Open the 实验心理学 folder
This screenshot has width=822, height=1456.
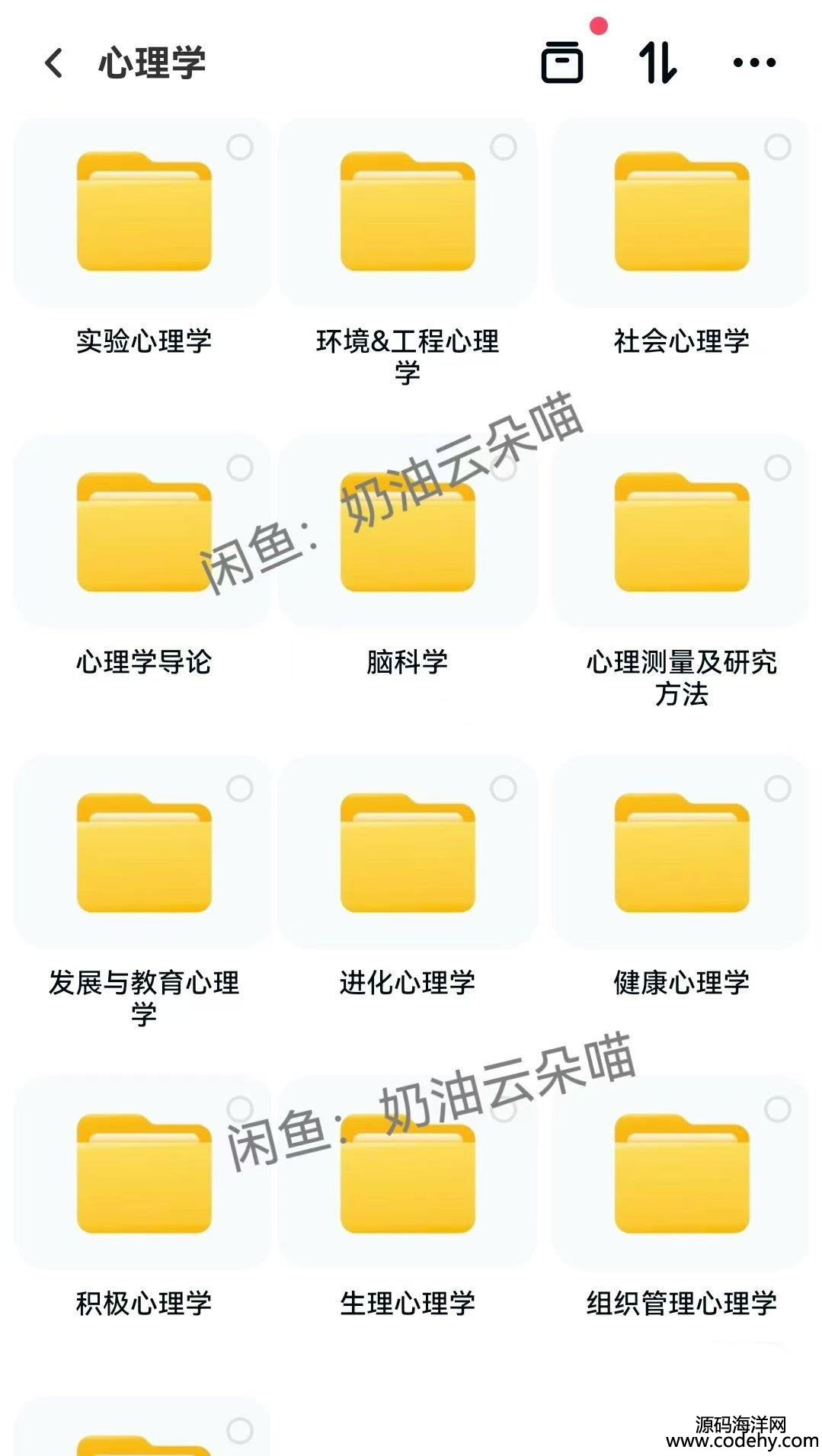point(144,213)
